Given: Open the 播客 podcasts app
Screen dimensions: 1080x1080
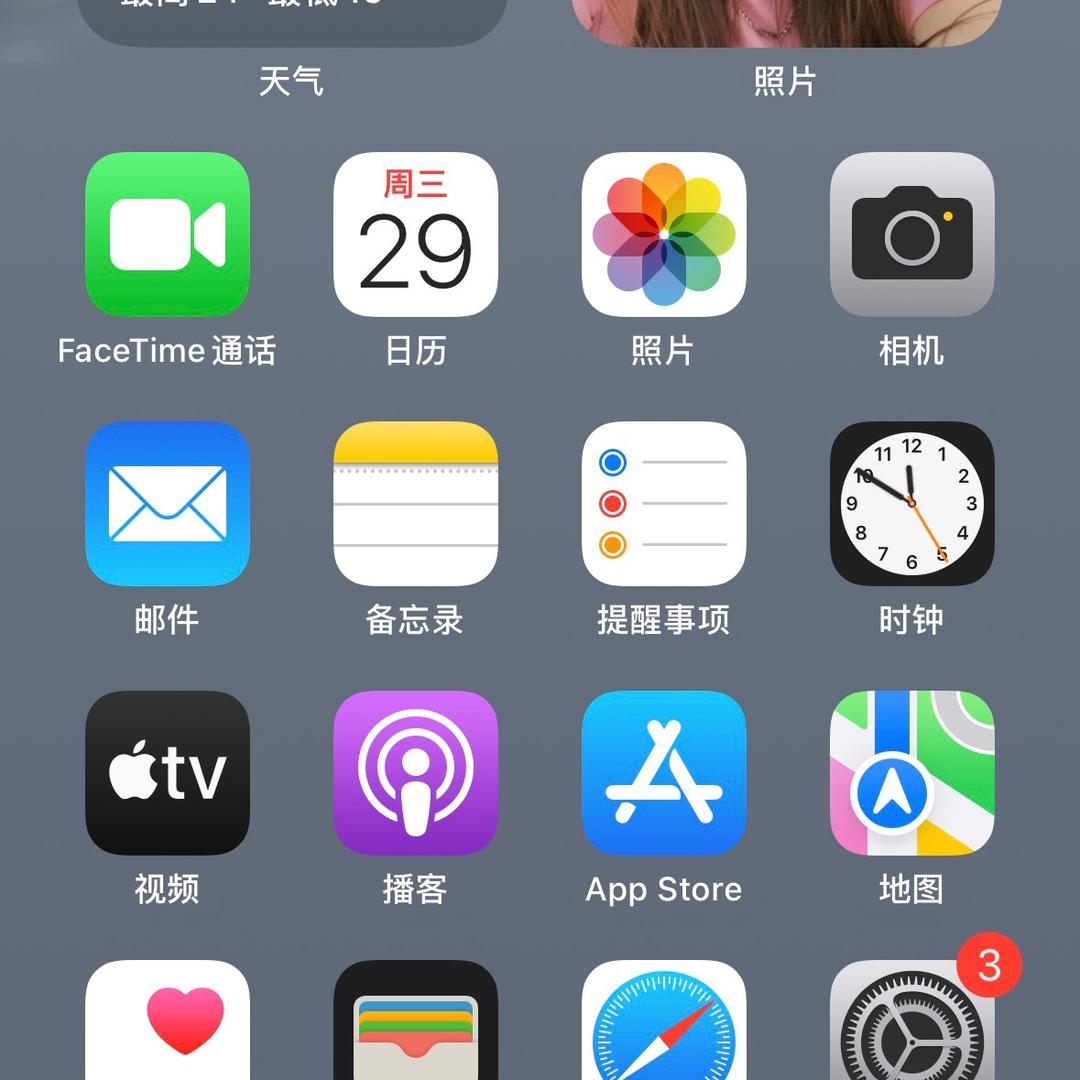Looking at the screenshot, I should 415,772.
